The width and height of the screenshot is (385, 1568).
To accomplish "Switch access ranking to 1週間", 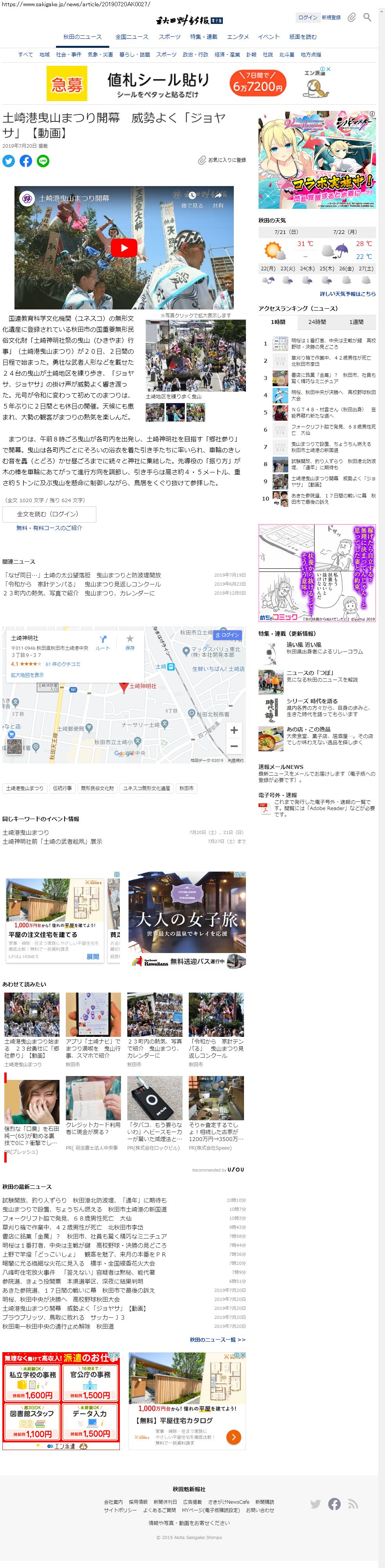I will pyautogui.click(x=356, y=322).
